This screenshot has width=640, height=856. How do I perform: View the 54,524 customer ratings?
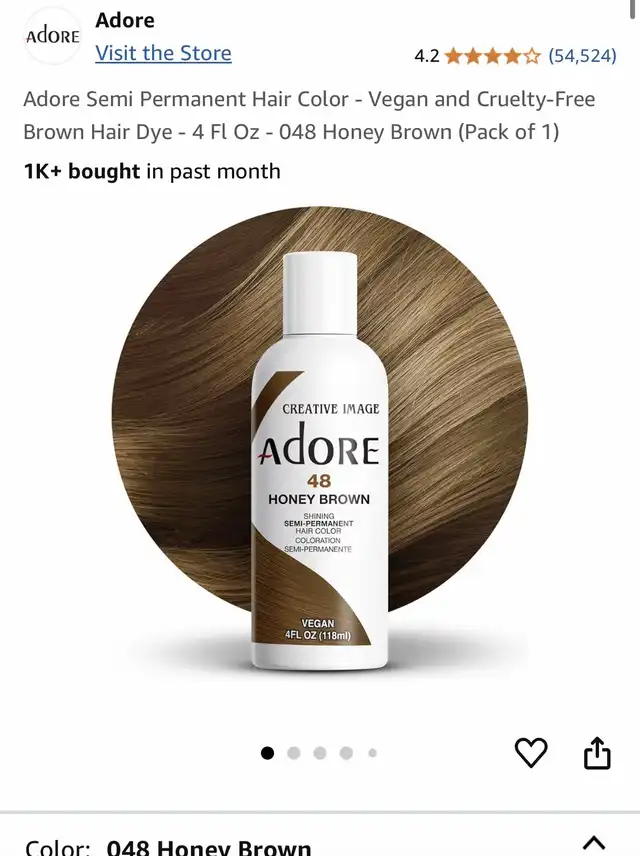click(x=582, y=56)
